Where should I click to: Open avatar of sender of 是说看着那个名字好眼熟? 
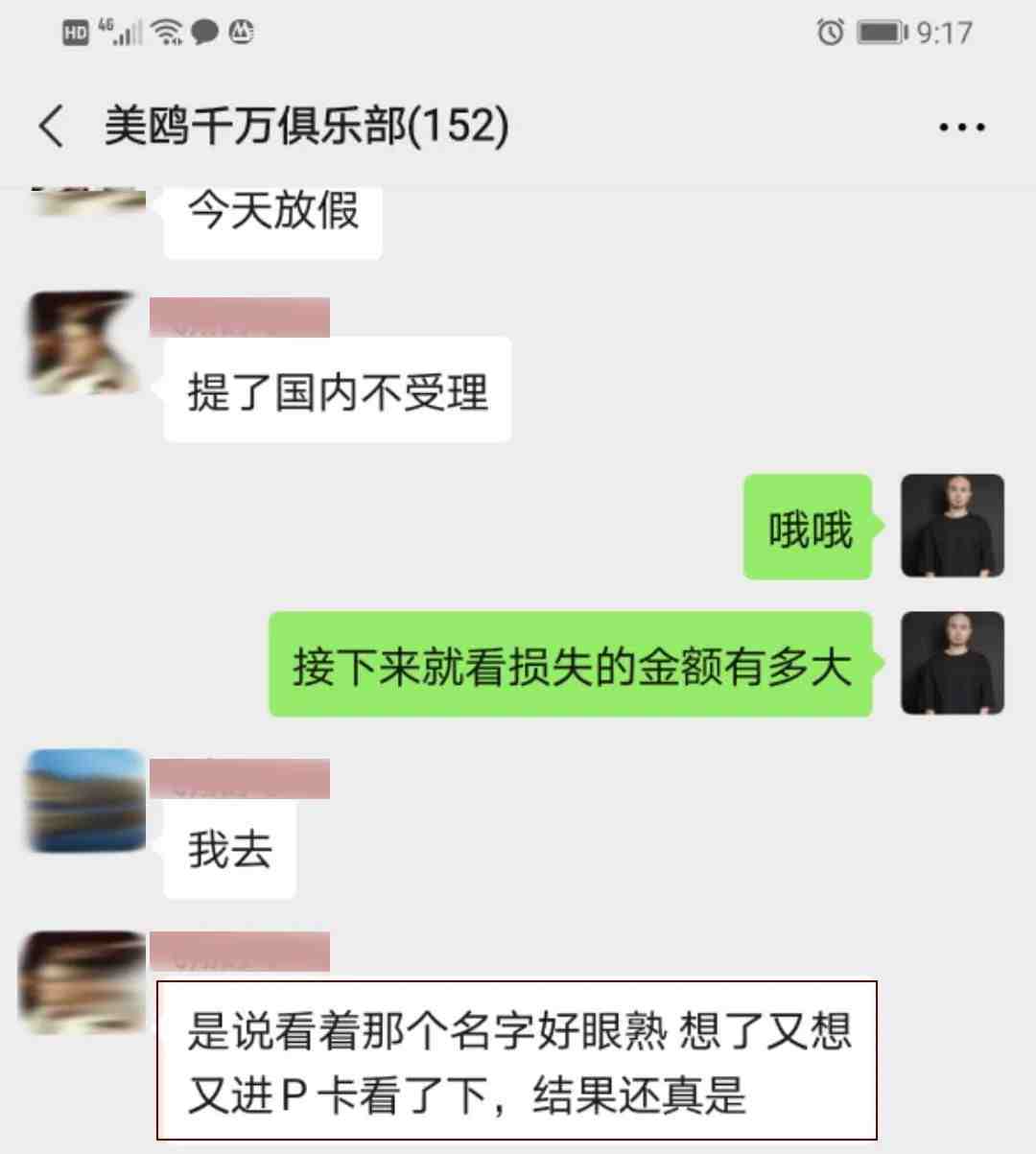(x=82, y=982)
